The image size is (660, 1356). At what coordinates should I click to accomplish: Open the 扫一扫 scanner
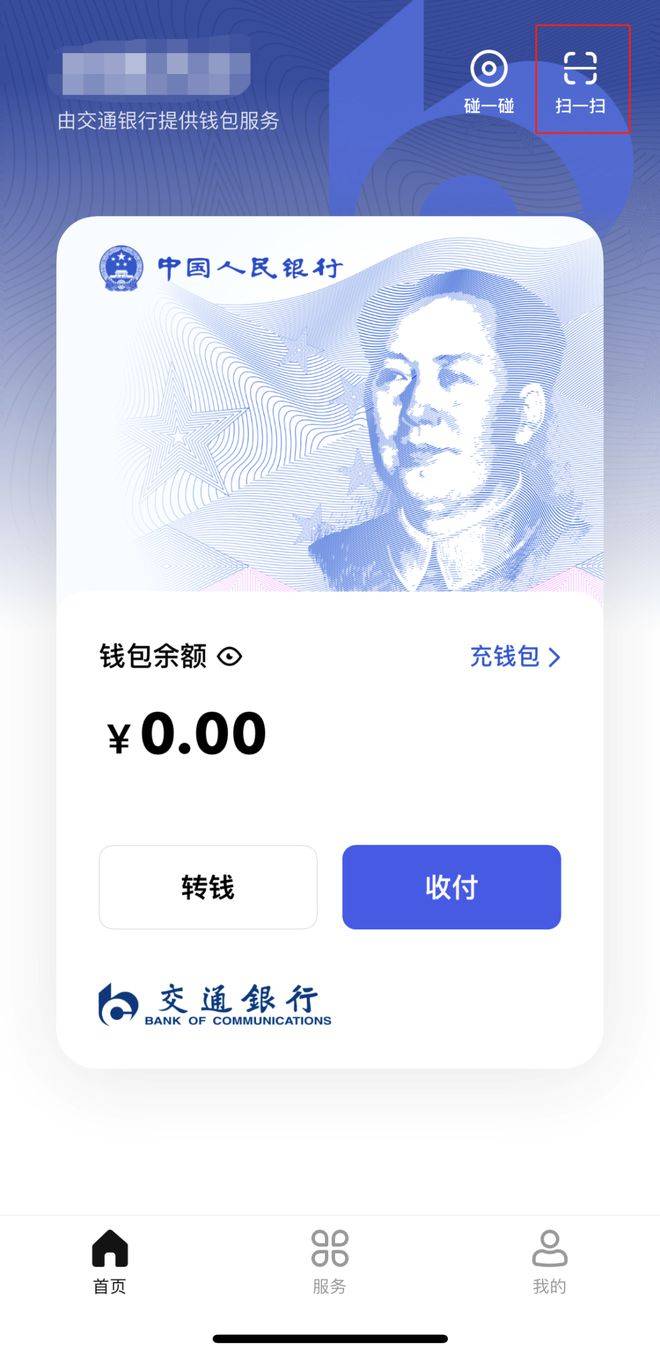tap(580, 82)
